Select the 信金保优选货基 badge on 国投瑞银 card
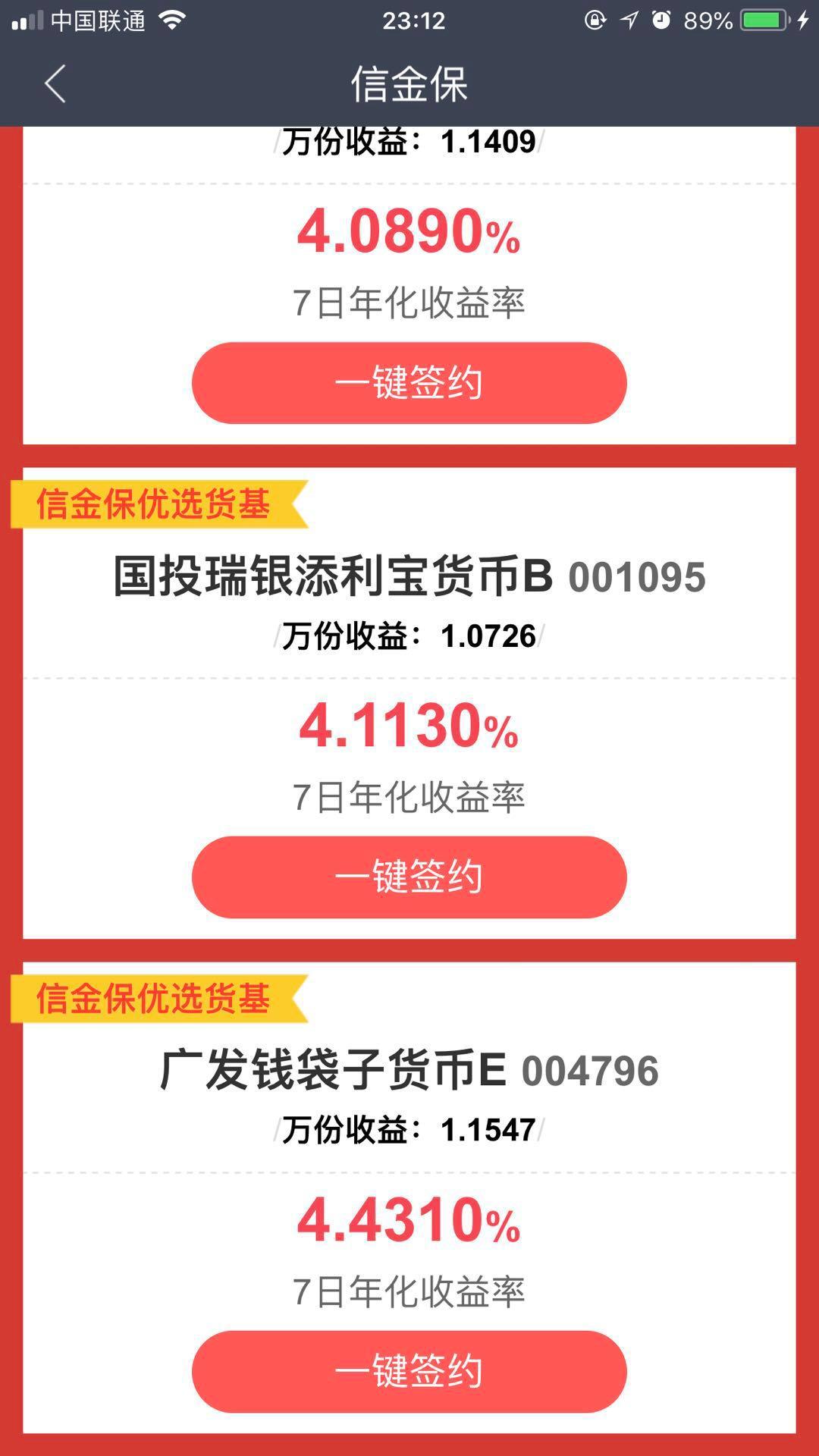The height and width of the screenshot is (1456, 819). [155, 500]
